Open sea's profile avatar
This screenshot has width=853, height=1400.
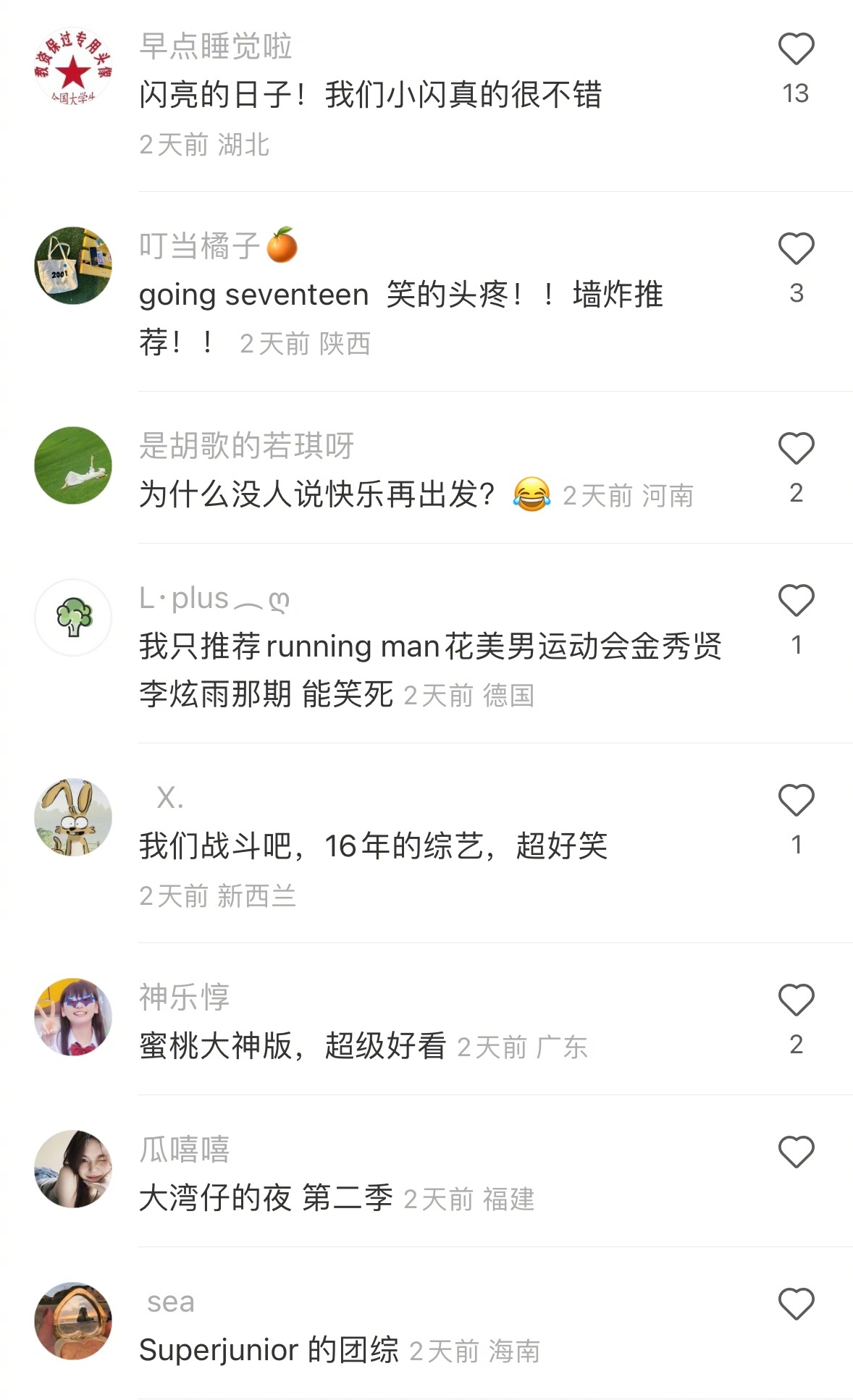pyautogui.click(x=73, y=1321)
